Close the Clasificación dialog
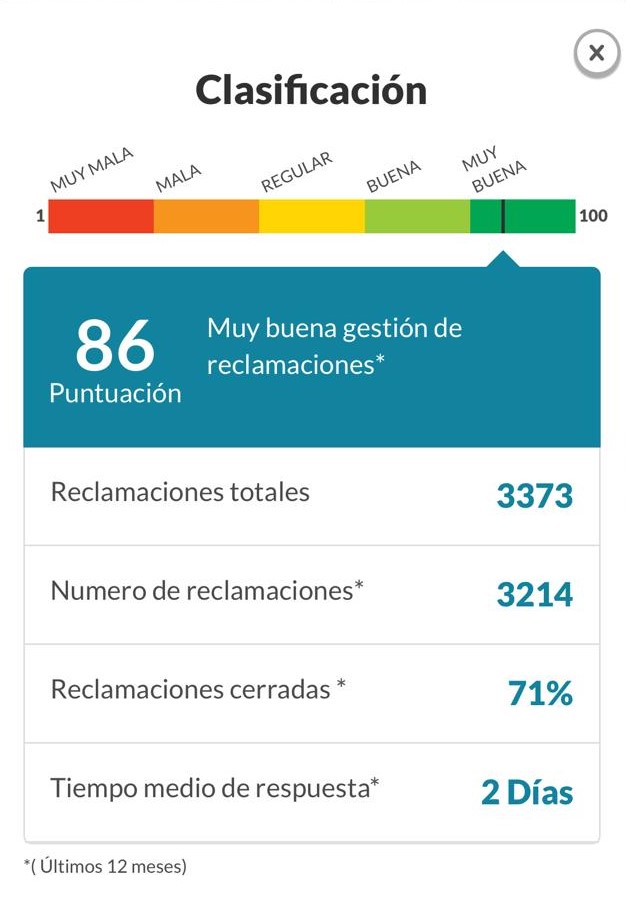Viewport: 626px width, 905px height. 596,53
